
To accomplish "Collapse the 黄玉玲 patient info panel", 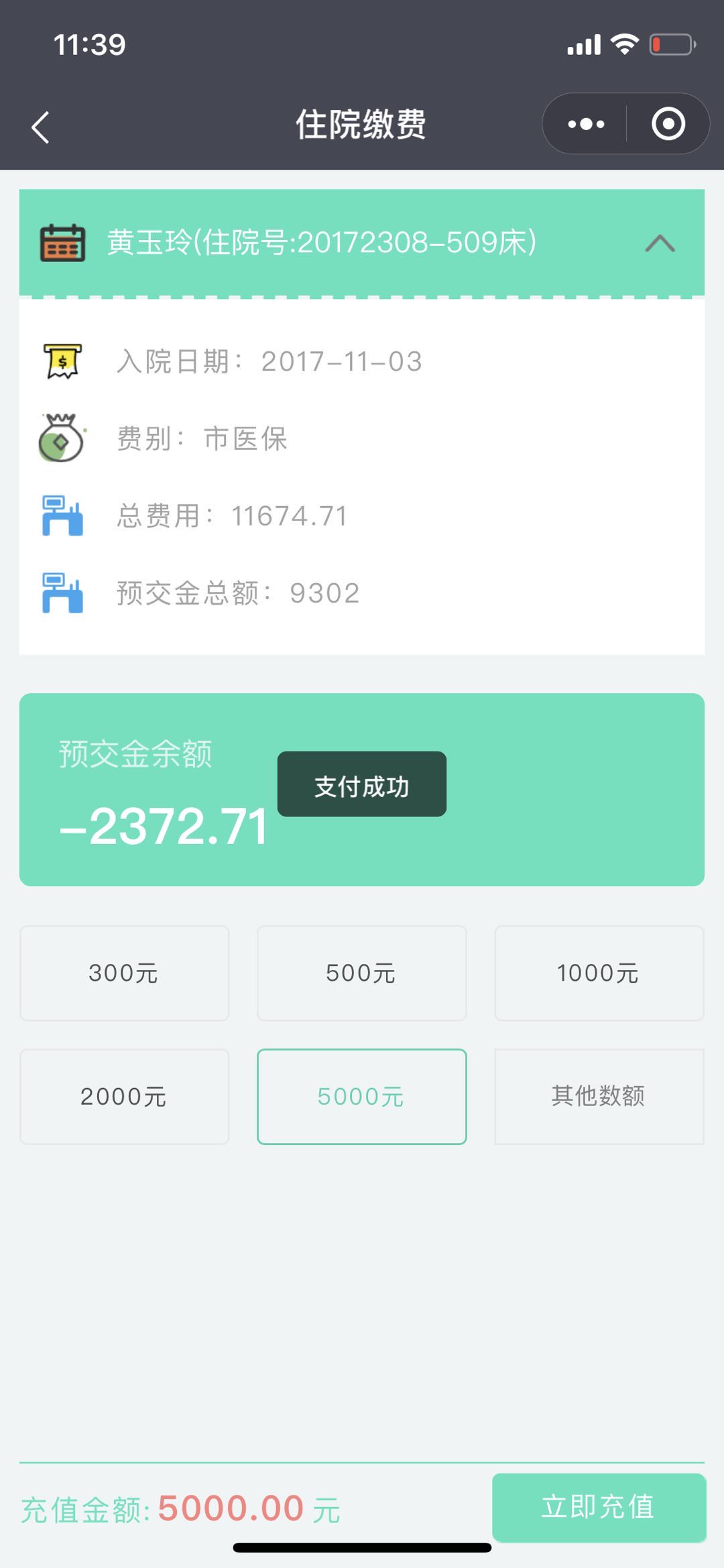I will coord(660,243).
